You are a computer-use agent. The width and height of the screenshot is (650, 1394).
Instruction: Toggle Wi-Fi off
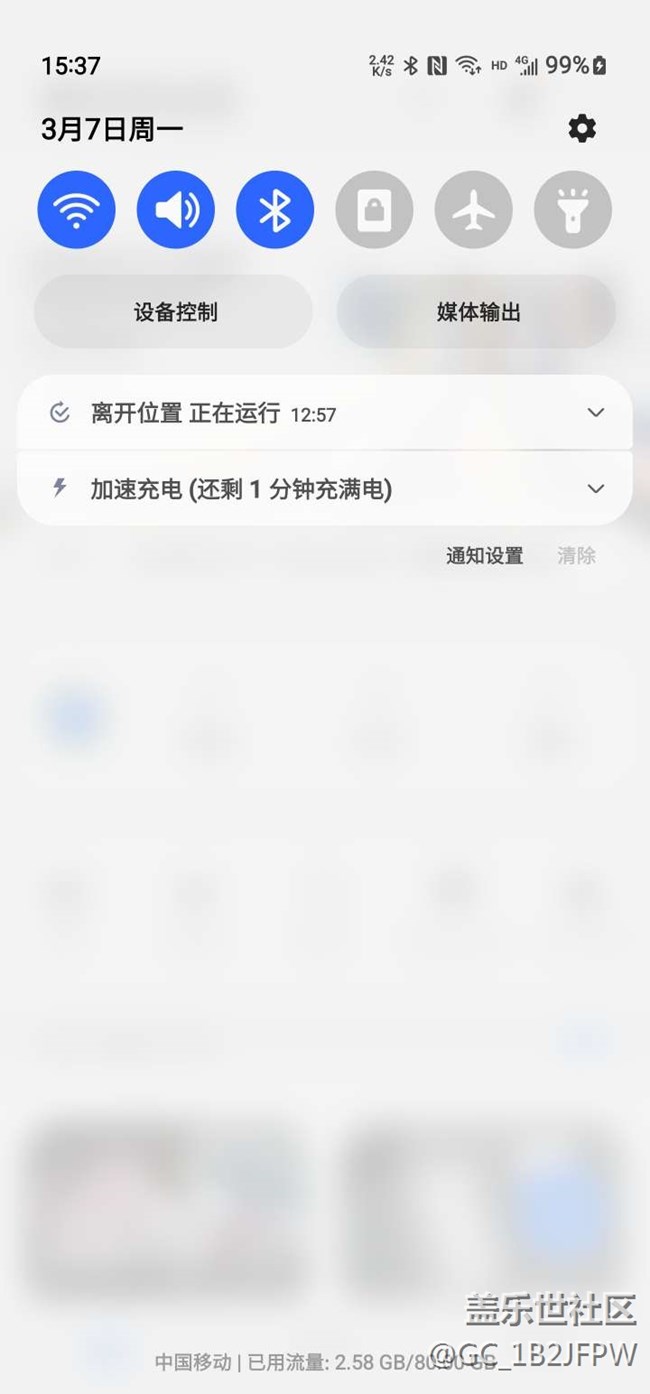(76, 210)
